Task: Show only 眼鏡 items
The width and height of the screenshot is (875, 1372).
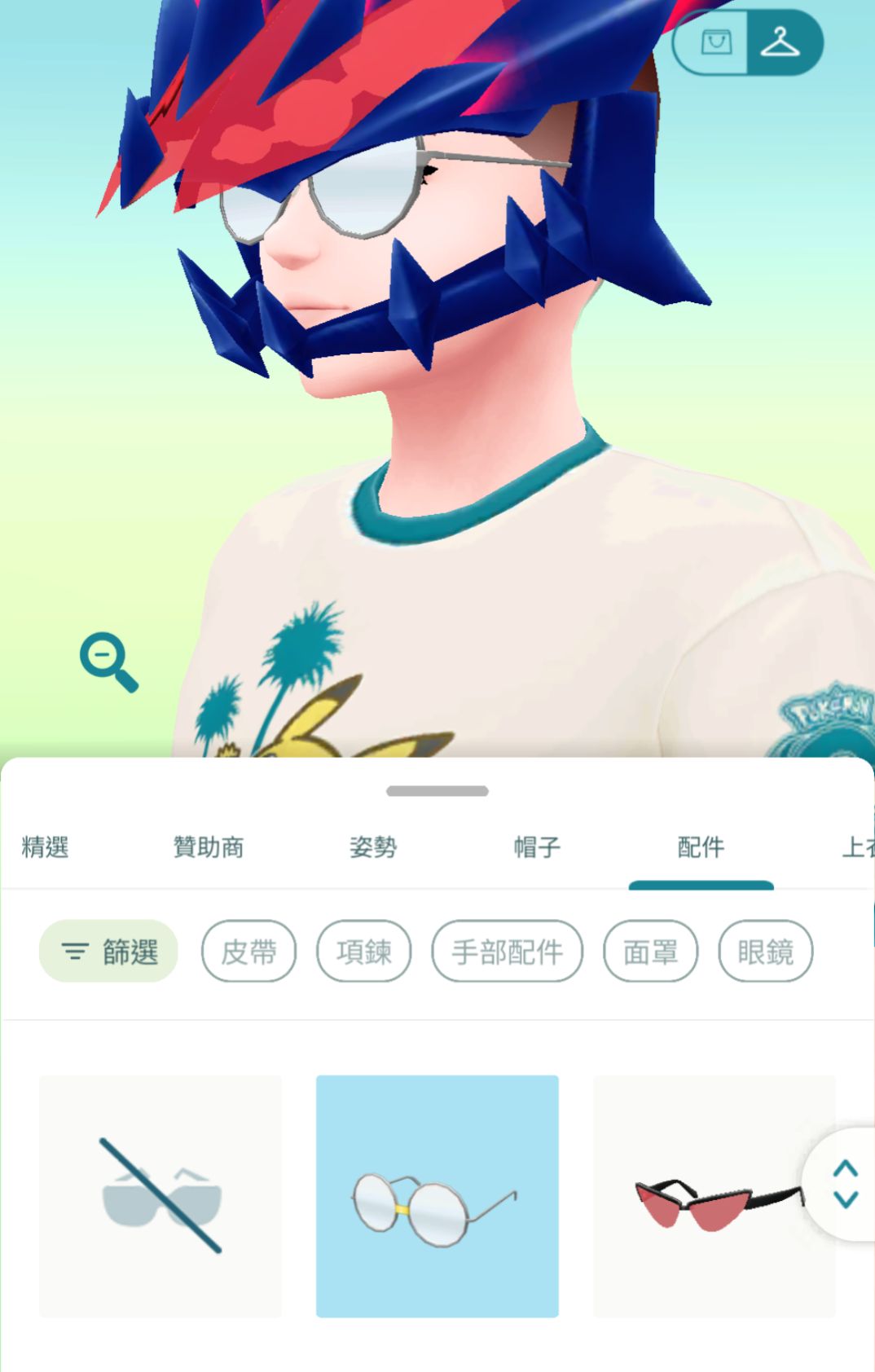Action: [x=765, y=951]
